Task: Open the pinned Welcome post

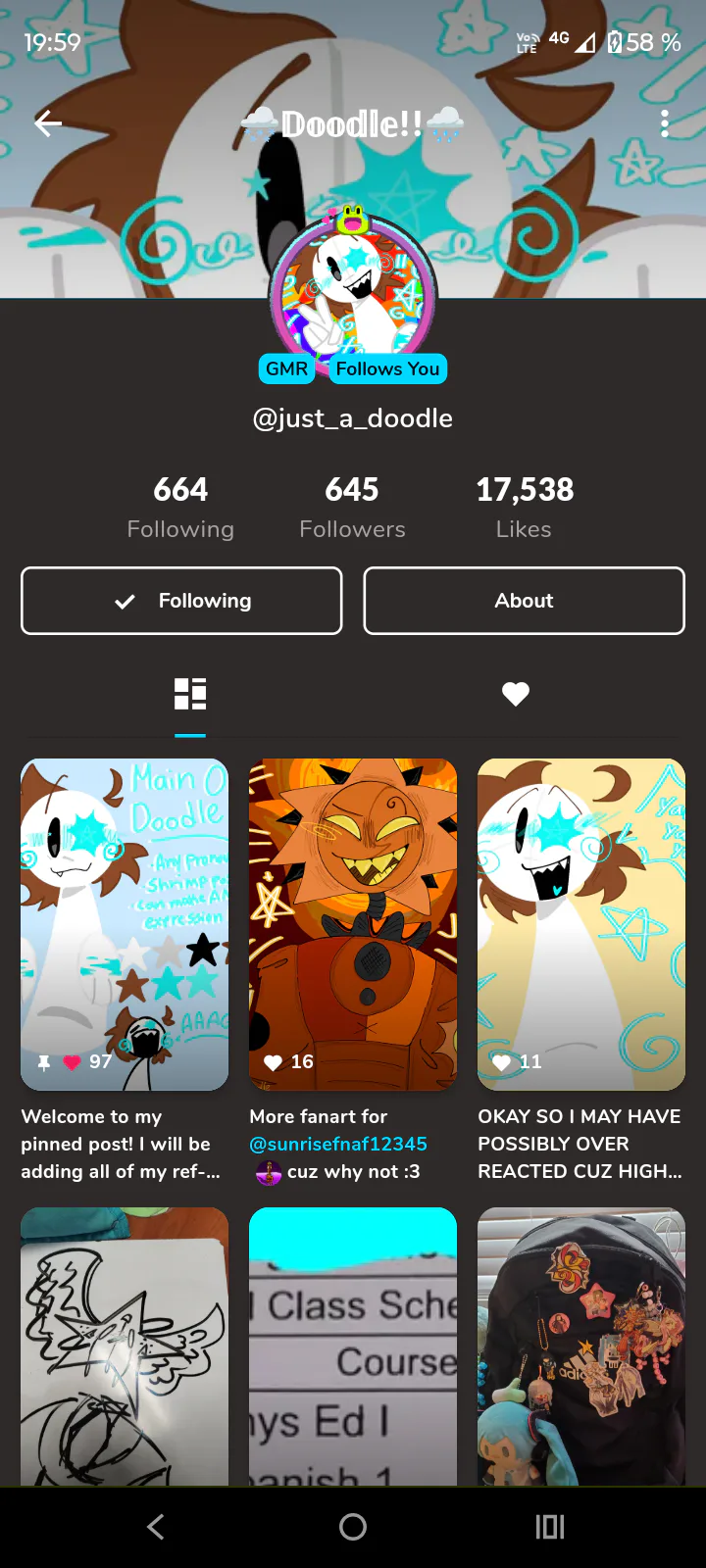Action: pyautogui.click(x=125, y=924)
